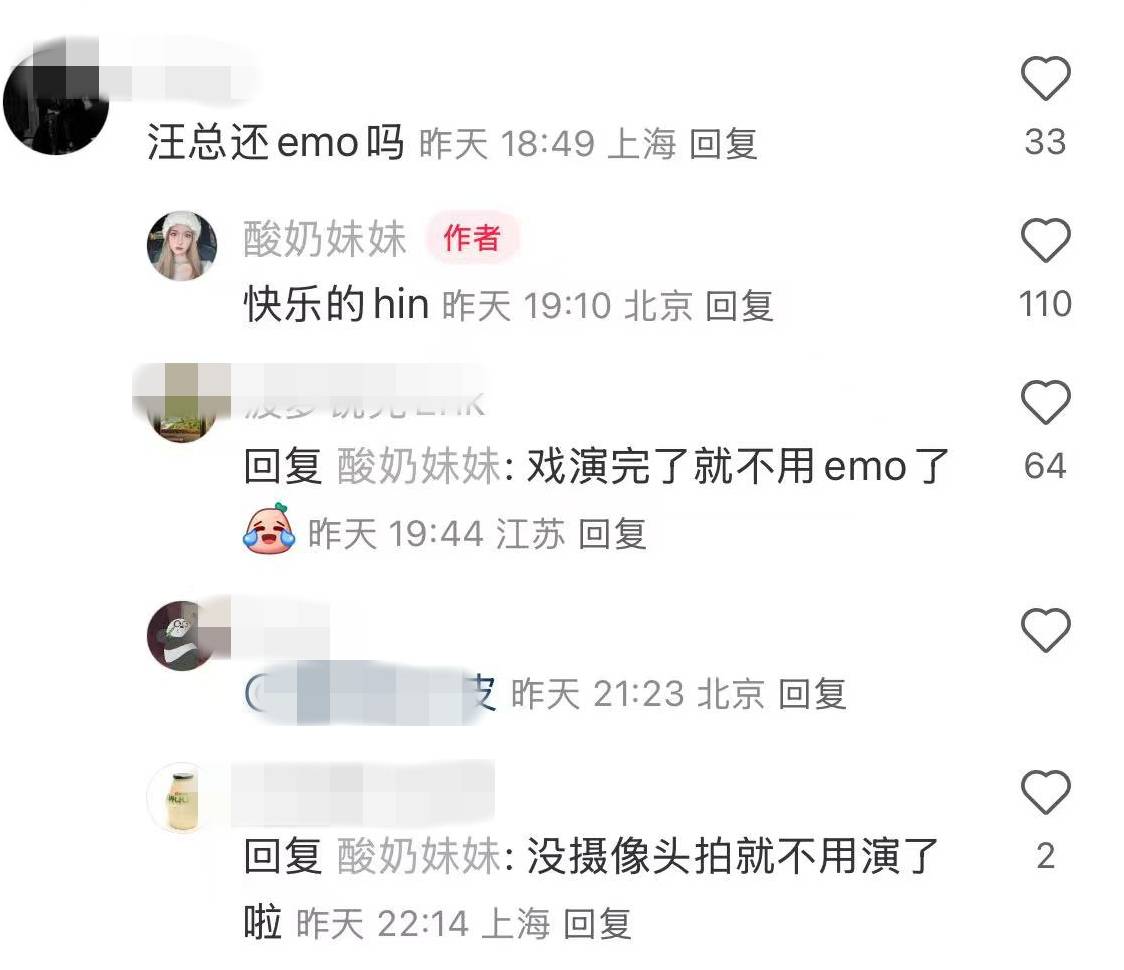Viewport: 1124px width, 970px height.
Task: Reply to the Jiangsu 19:44 comment
Action: (x=612, y=534)
